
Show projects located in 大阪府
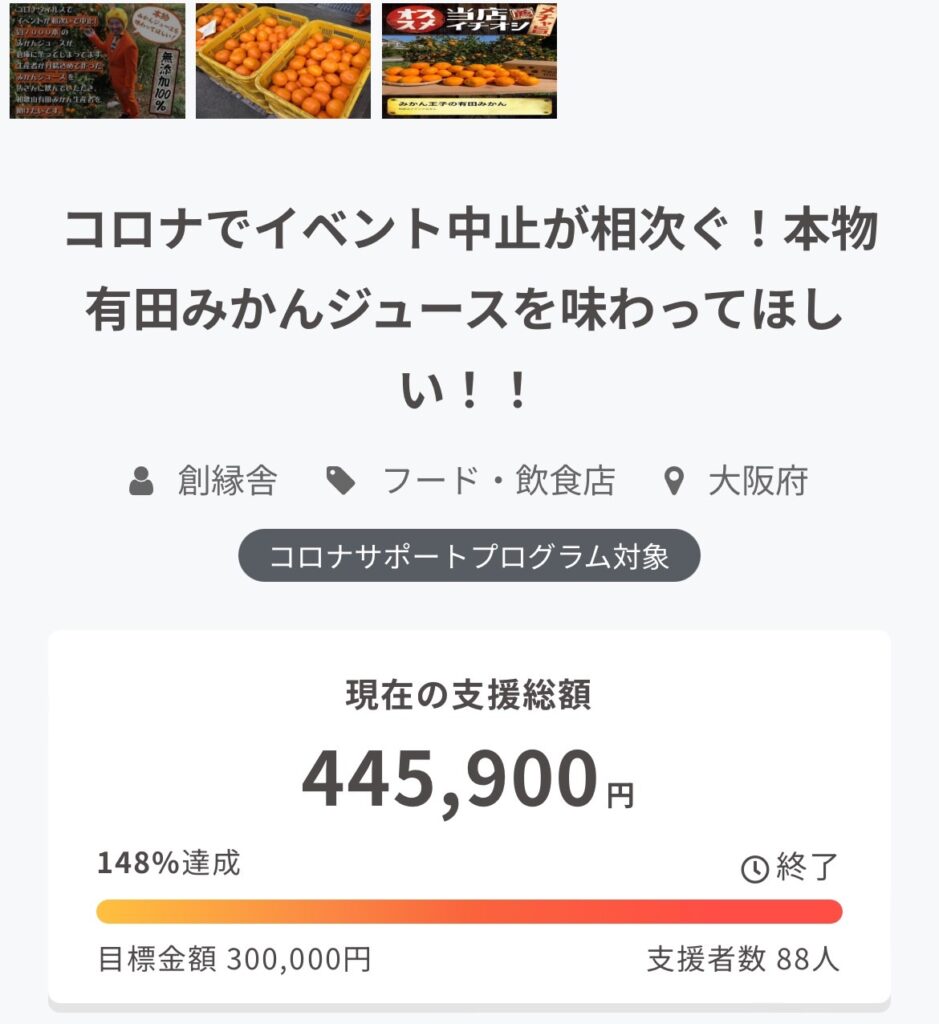coord(757,482)
